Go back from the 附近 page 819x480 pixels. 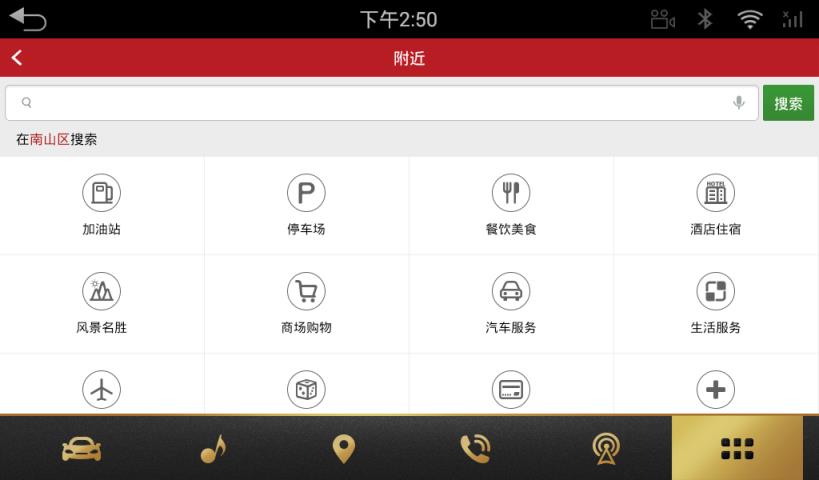pos(17,58)
